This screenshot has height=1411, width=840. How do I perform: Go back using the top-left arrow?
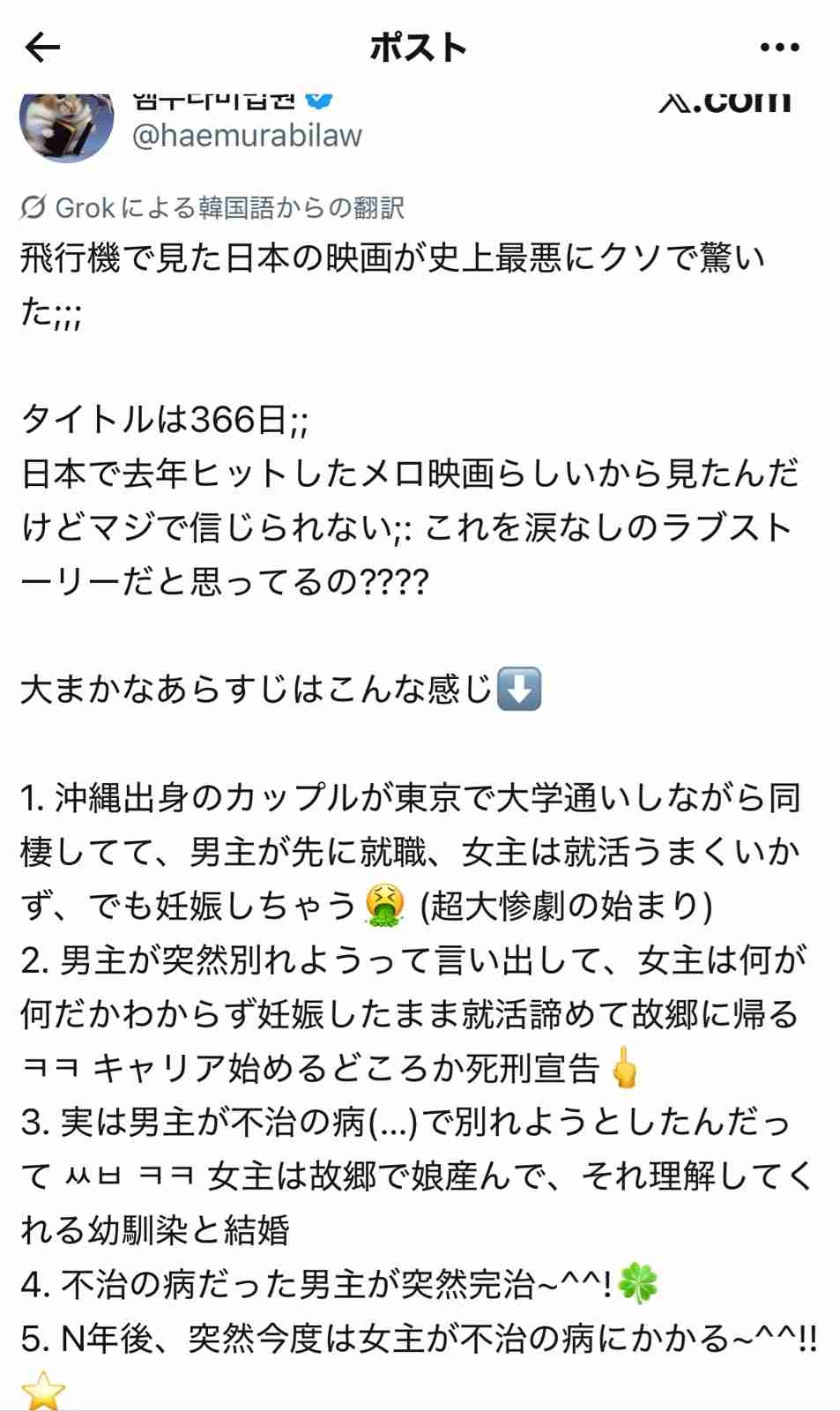click(x=42, y=48)
